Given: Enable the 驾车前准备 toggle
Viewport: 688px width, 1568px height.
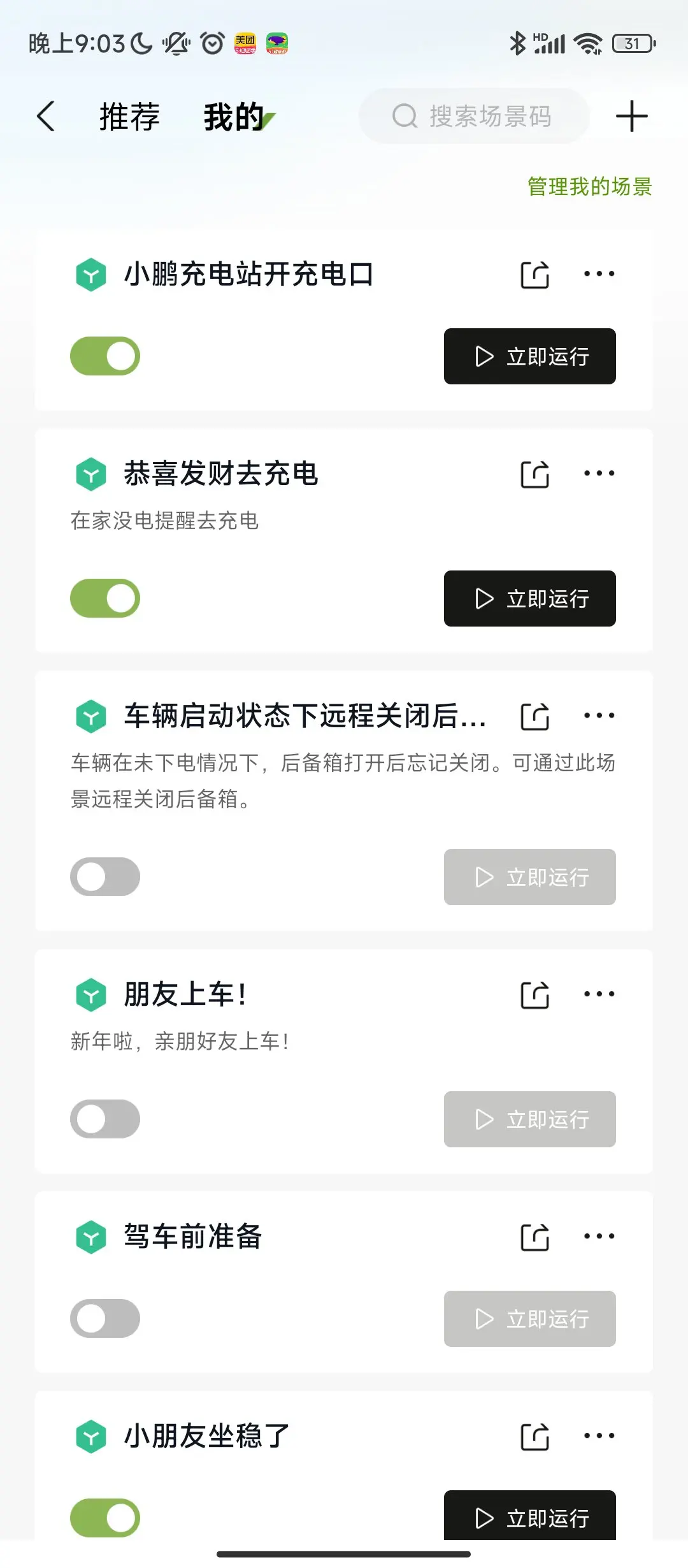Looking at the screenshot, I should click(105, 1318).
